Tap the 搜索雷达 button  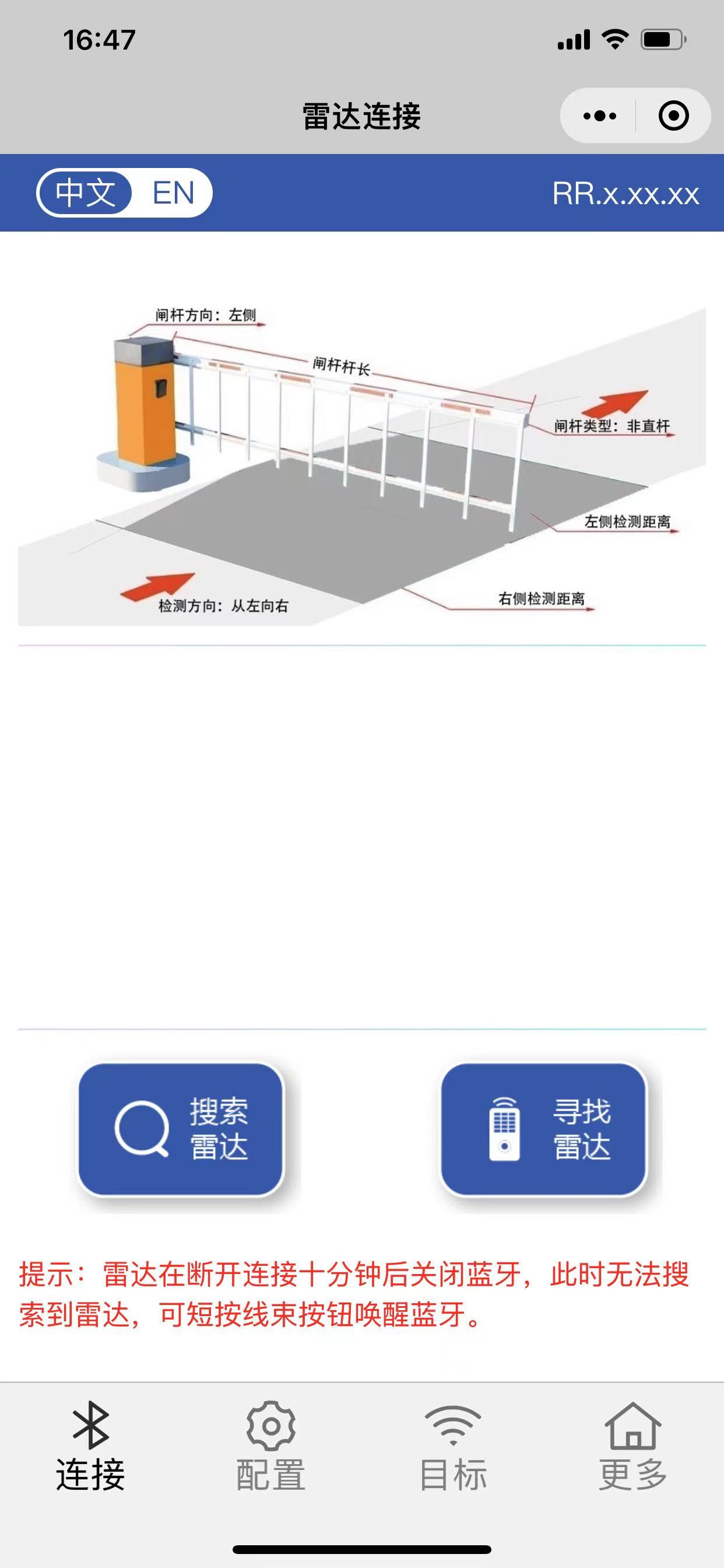(181, 1129)
